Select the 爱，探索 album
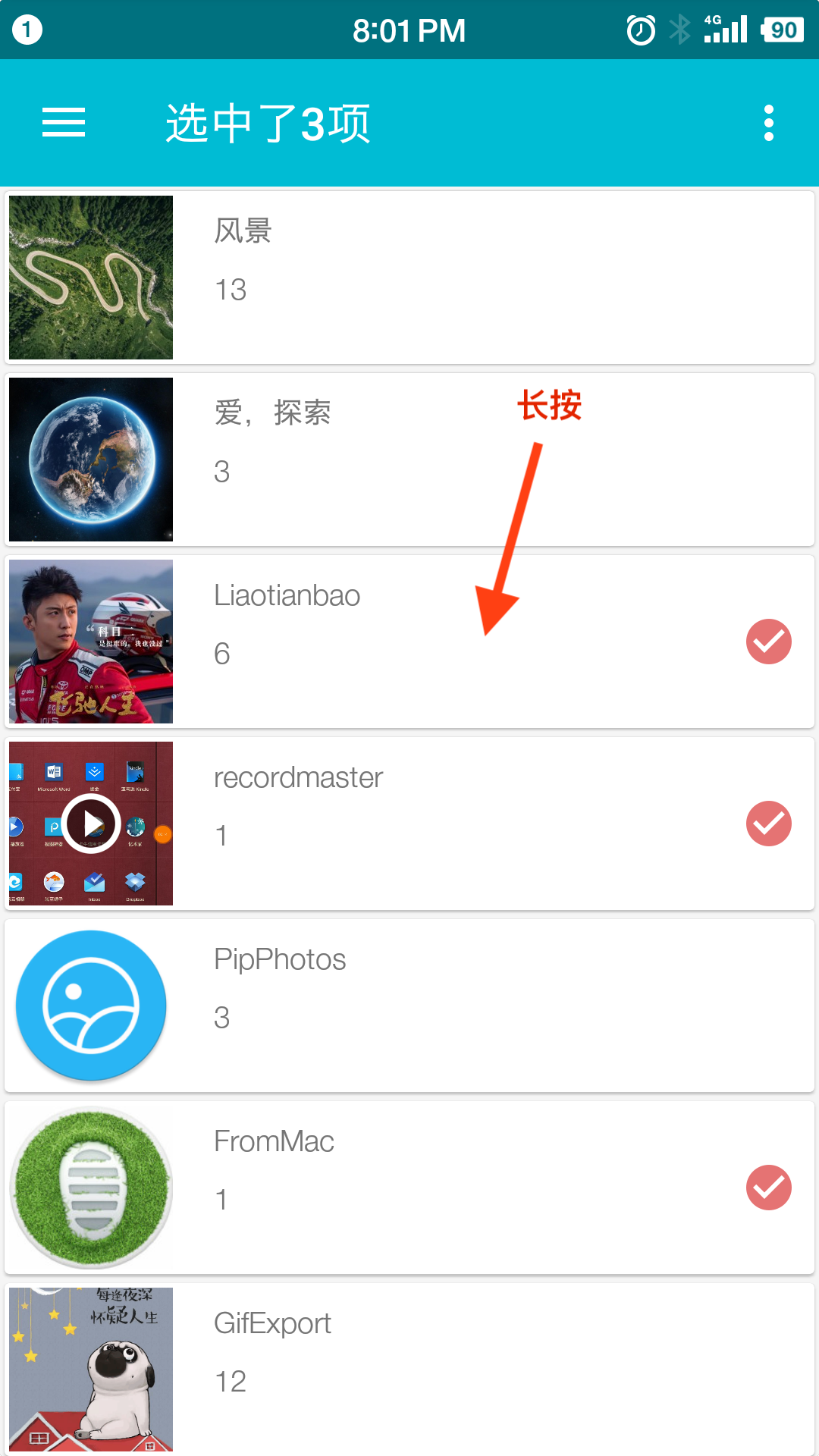This screenshot has height=1456, width=819. pos(409,460)
